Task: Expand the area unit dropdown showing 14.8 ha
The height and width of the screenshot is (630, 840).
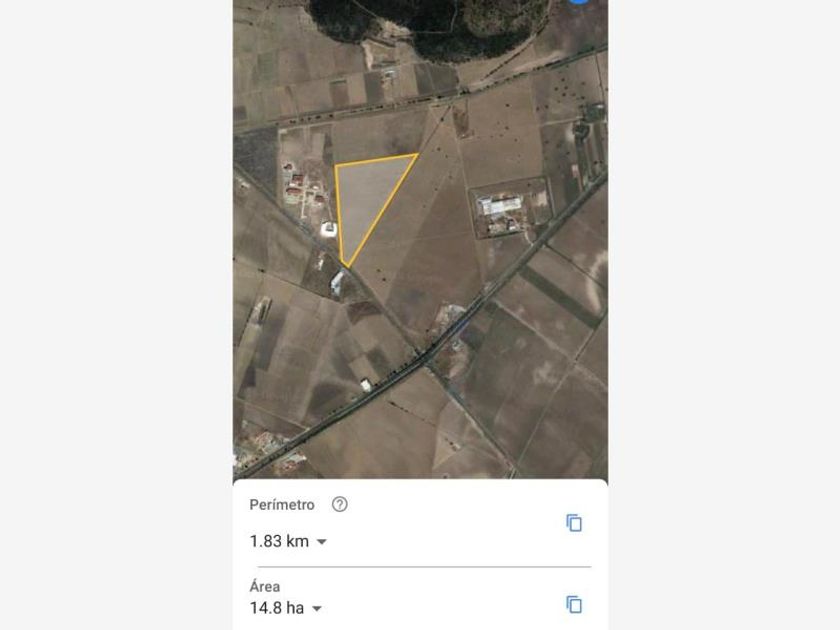Action: point(317,608)
